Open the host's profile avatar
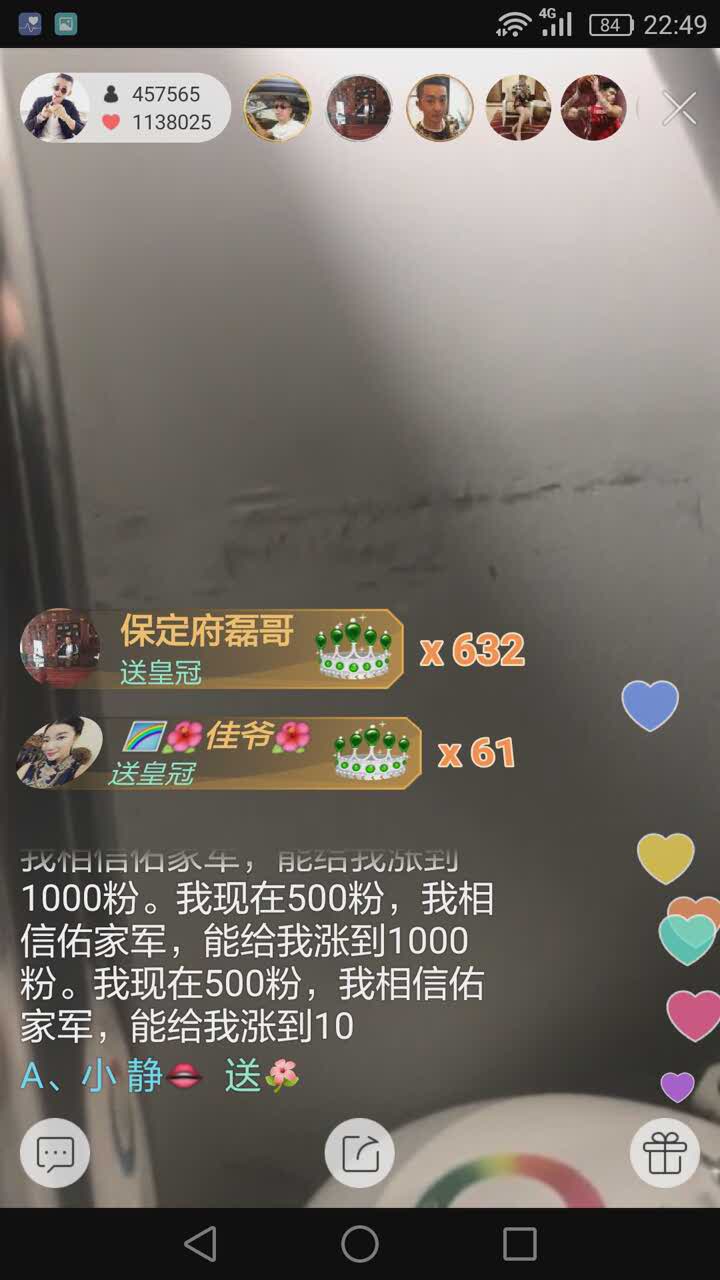 [55, 107]
